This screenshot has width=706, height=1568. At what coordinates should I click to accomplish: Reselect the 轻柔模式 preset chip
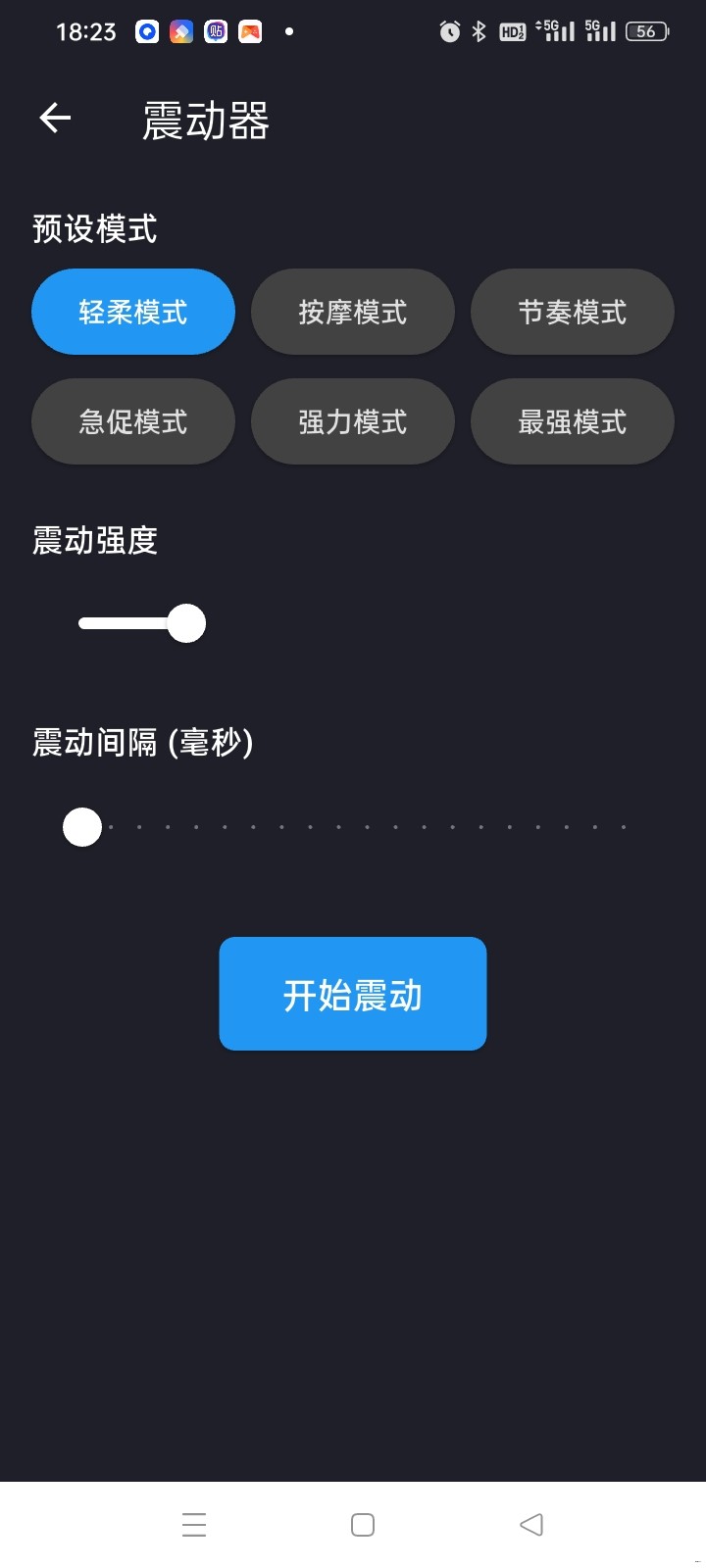132,312
